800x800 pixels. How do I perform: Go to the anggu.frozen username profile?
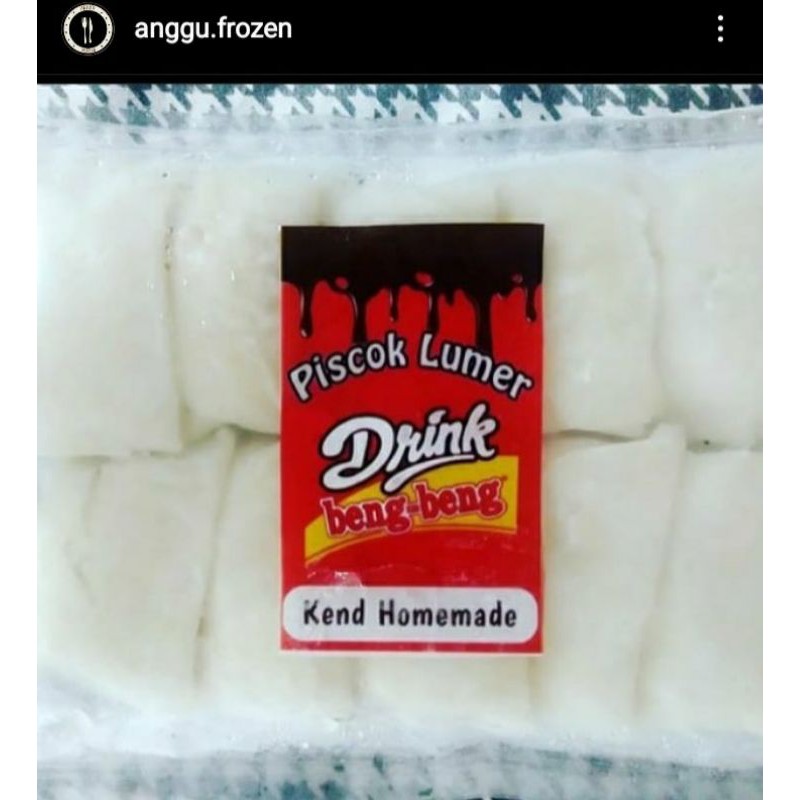212,29
